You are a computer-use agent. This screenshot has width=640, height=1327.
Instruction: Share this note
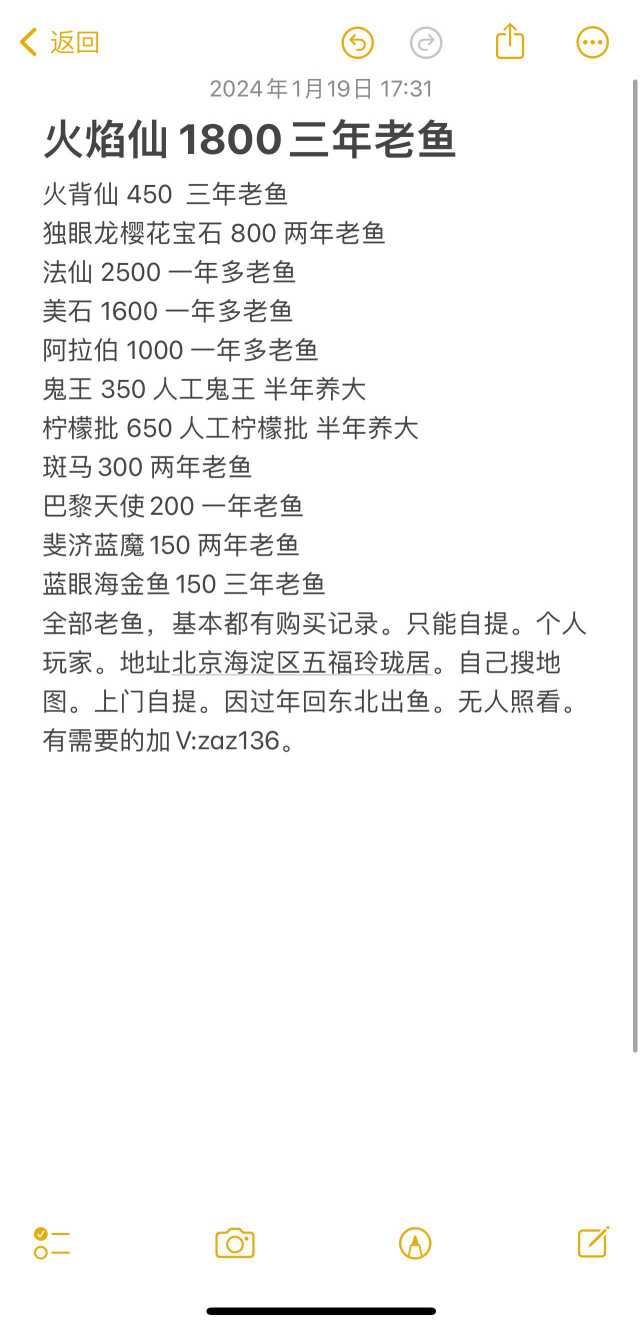(x=510, y=41)
